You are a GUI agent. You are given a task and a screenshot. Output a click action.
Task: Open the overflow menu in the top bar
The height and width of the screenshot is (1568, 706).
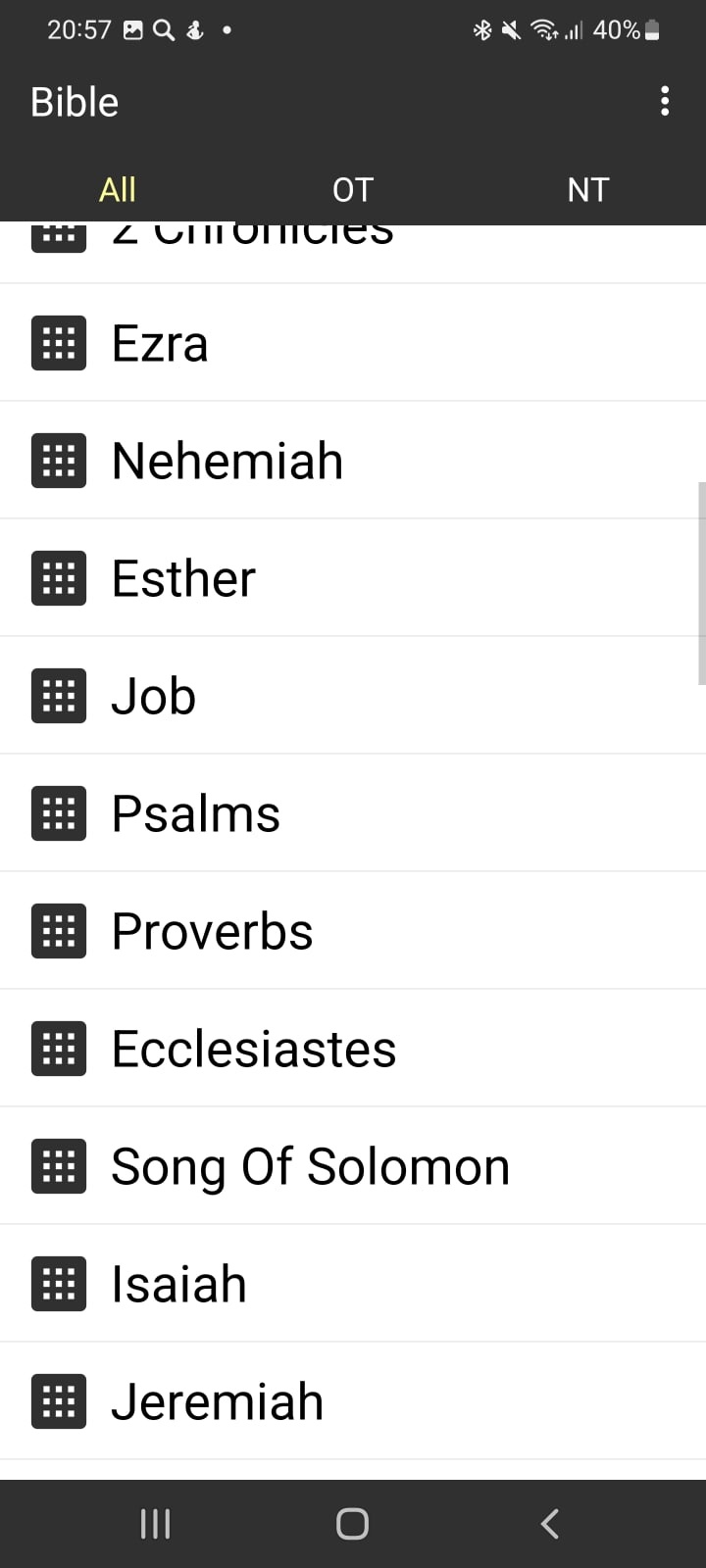coord(665,101)
